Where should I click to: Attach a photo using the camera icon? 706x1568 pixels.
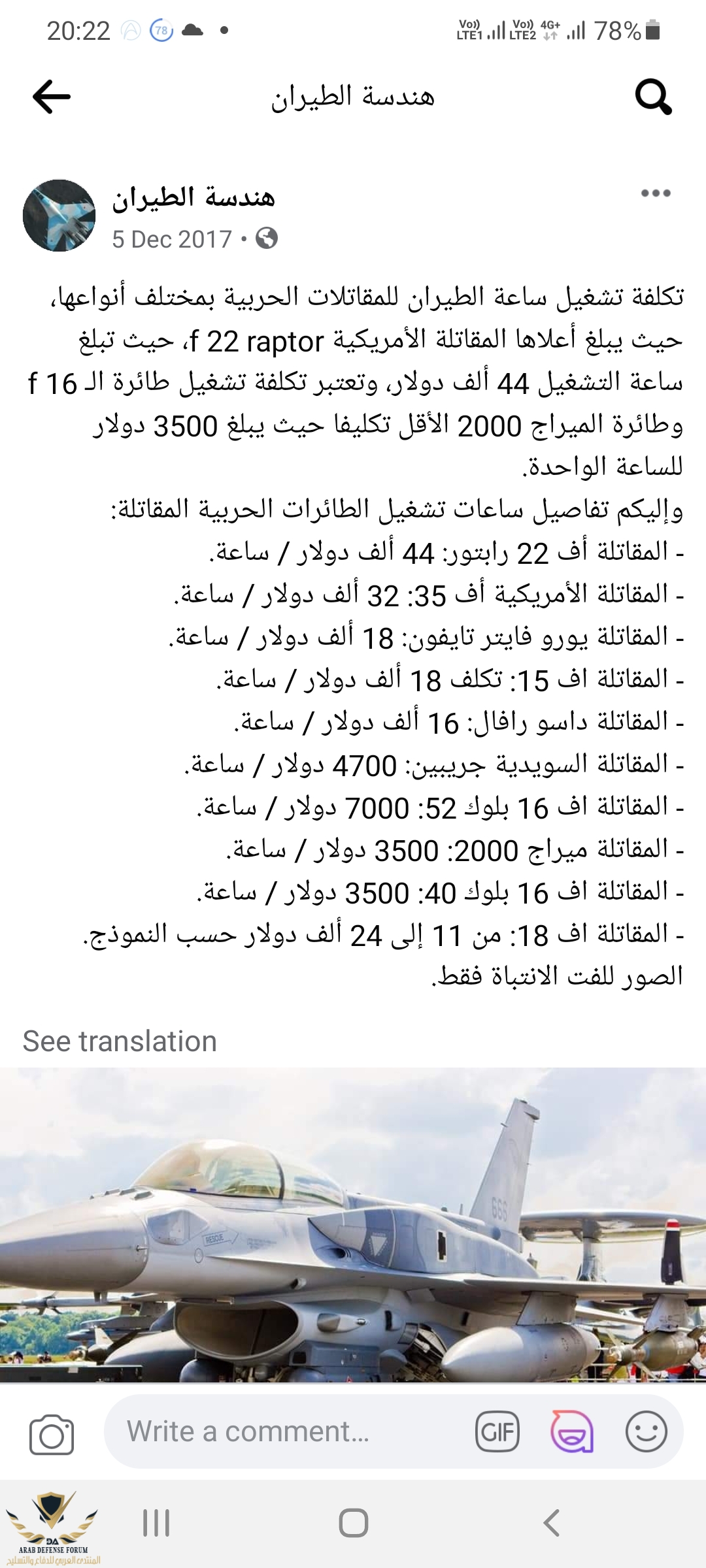[x=52, y=1434]
